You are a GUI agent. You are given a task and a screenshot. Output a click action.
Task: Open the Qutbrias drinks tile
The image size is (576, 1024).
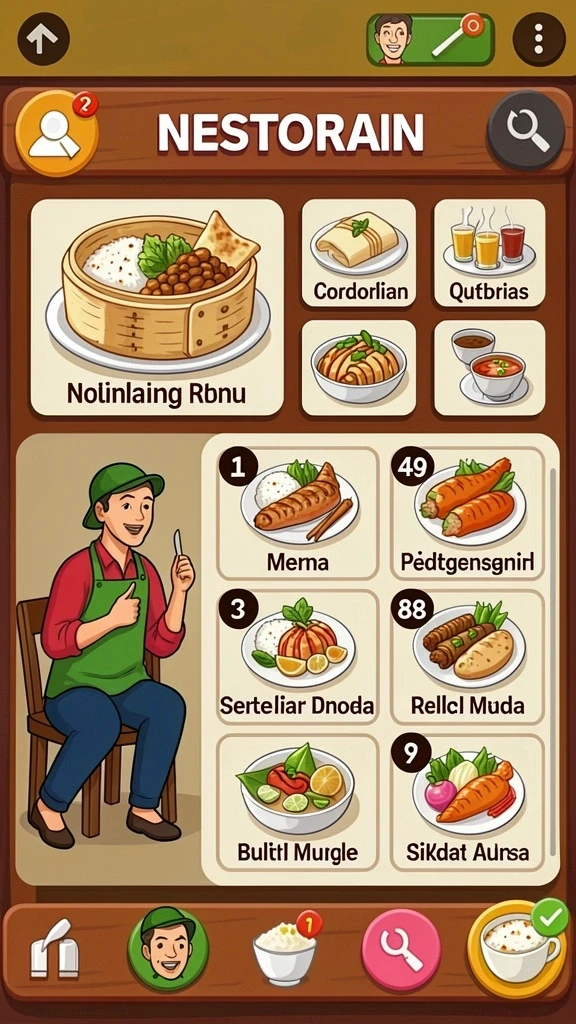(x=489, y=253)
